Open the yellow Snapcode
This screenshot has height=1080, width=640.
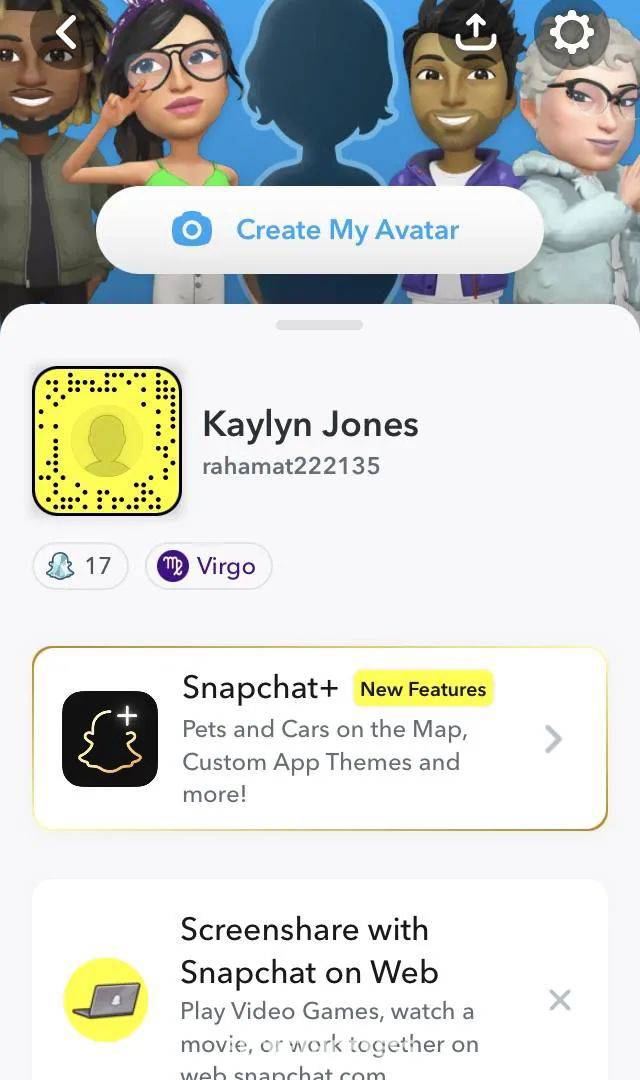[x=107, y=441]
